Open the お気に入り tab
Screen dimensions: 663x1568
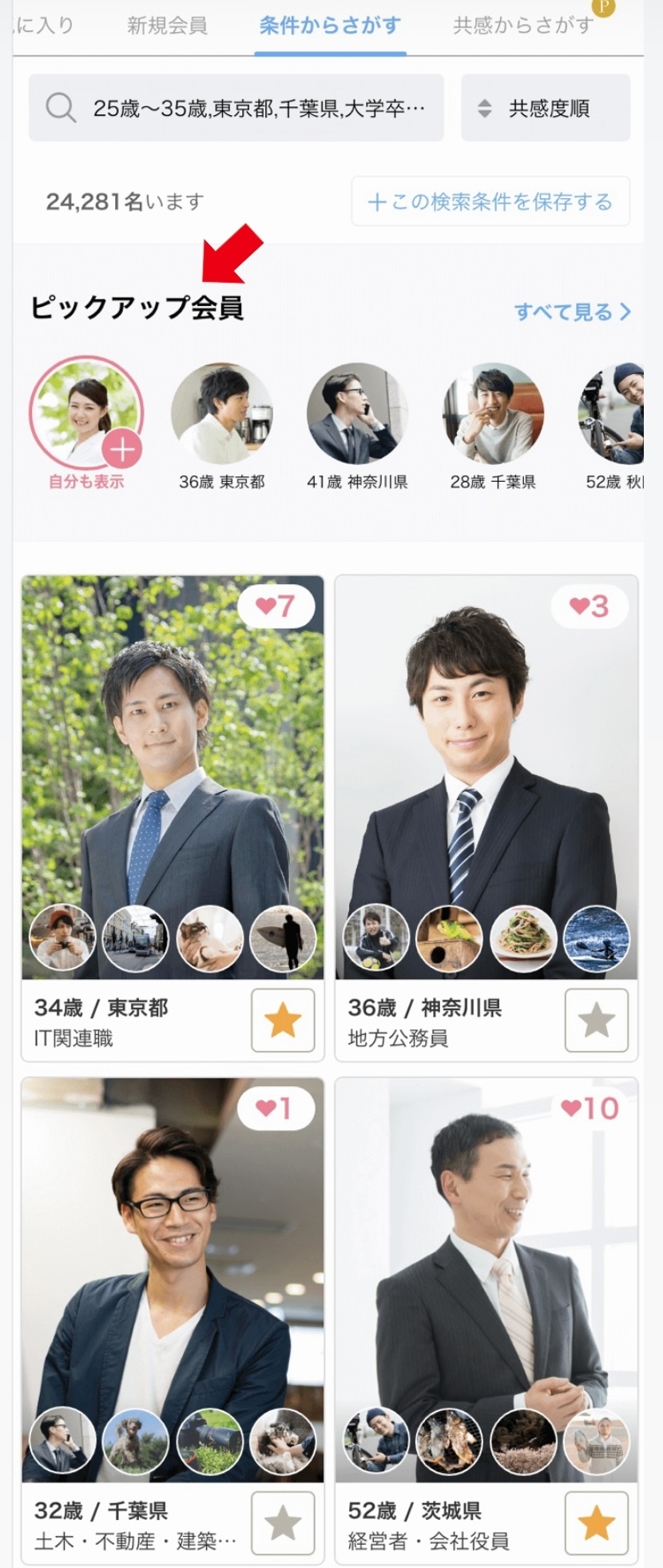pyautogui.click(x=38, y=25)
